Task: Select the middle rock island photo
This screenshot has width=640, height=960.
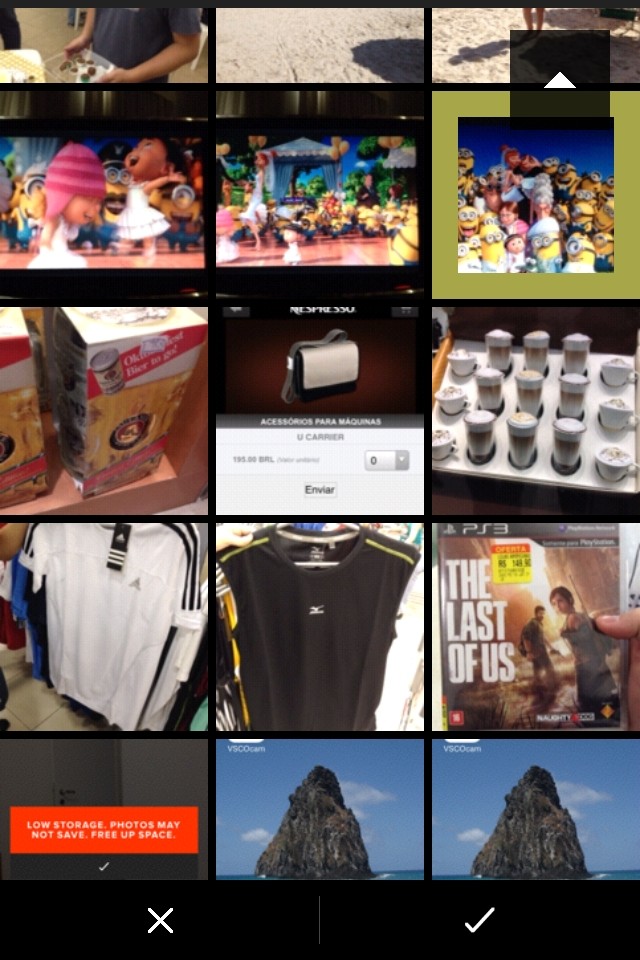Action: [319, 810]
